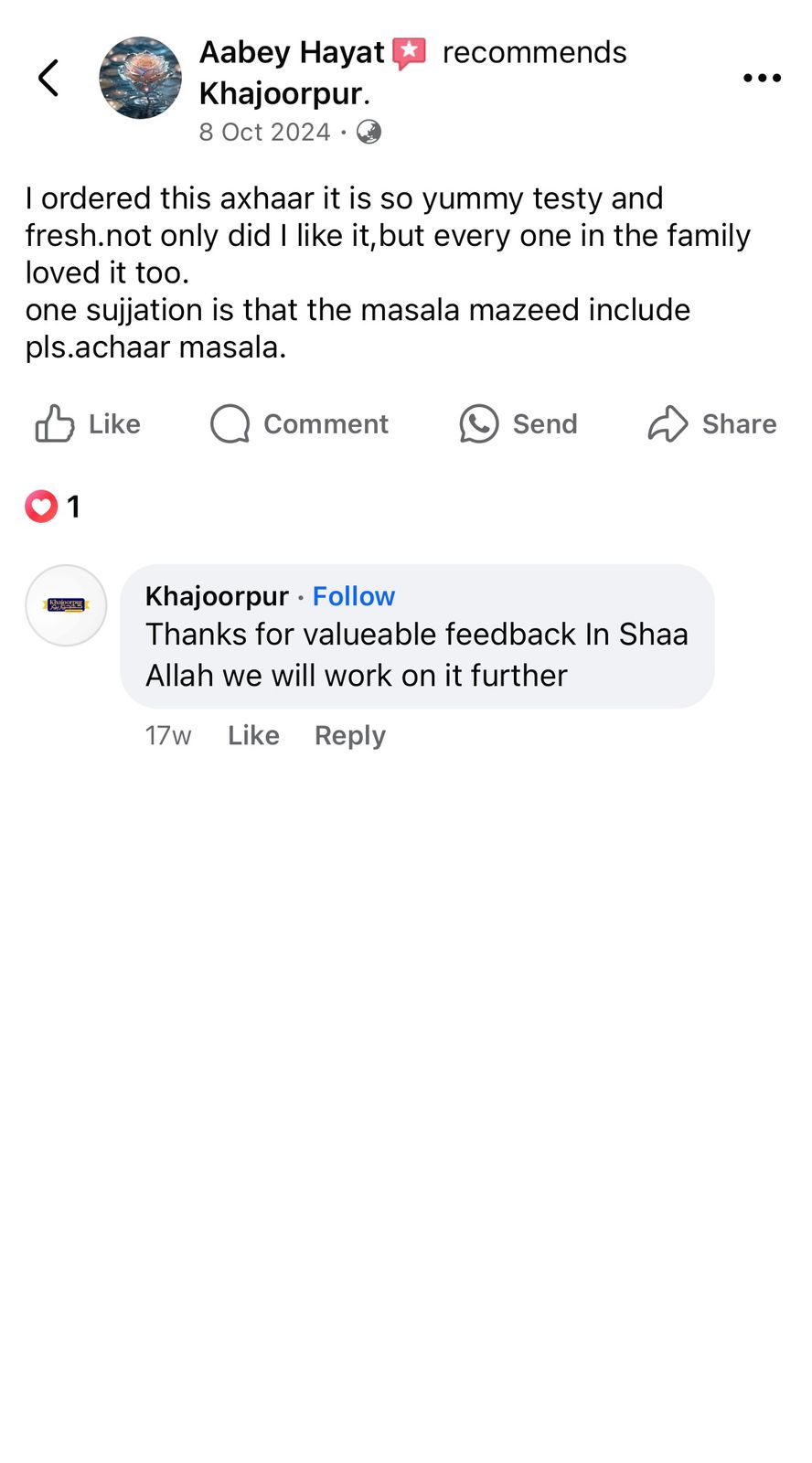
Task: Reply to Khajoorpur's comment
Action: [349, 734]
